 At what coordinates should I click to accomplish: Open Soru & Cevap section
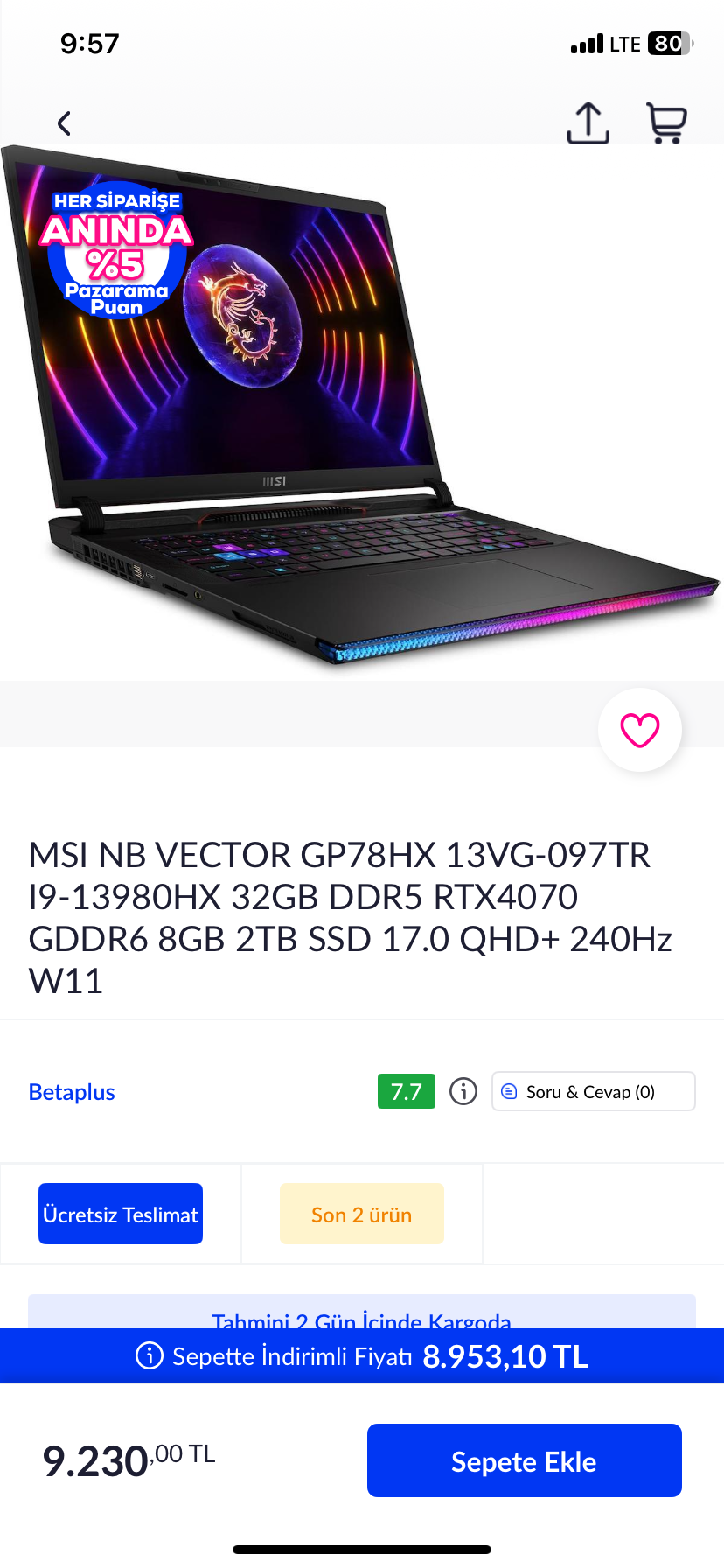point(593,1091)
